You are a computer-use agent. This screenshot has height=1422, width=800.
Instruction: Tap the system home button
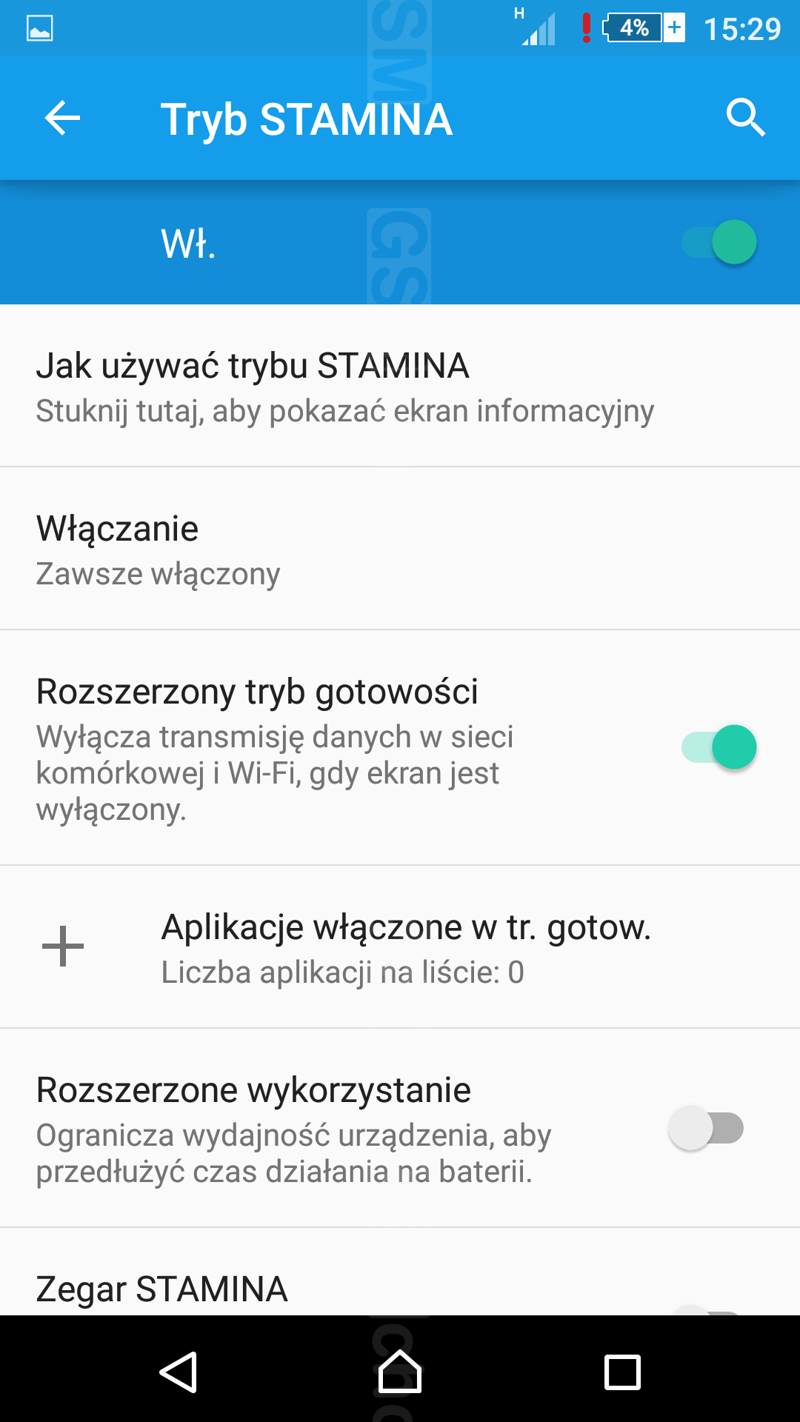(x=400, y=1372)
